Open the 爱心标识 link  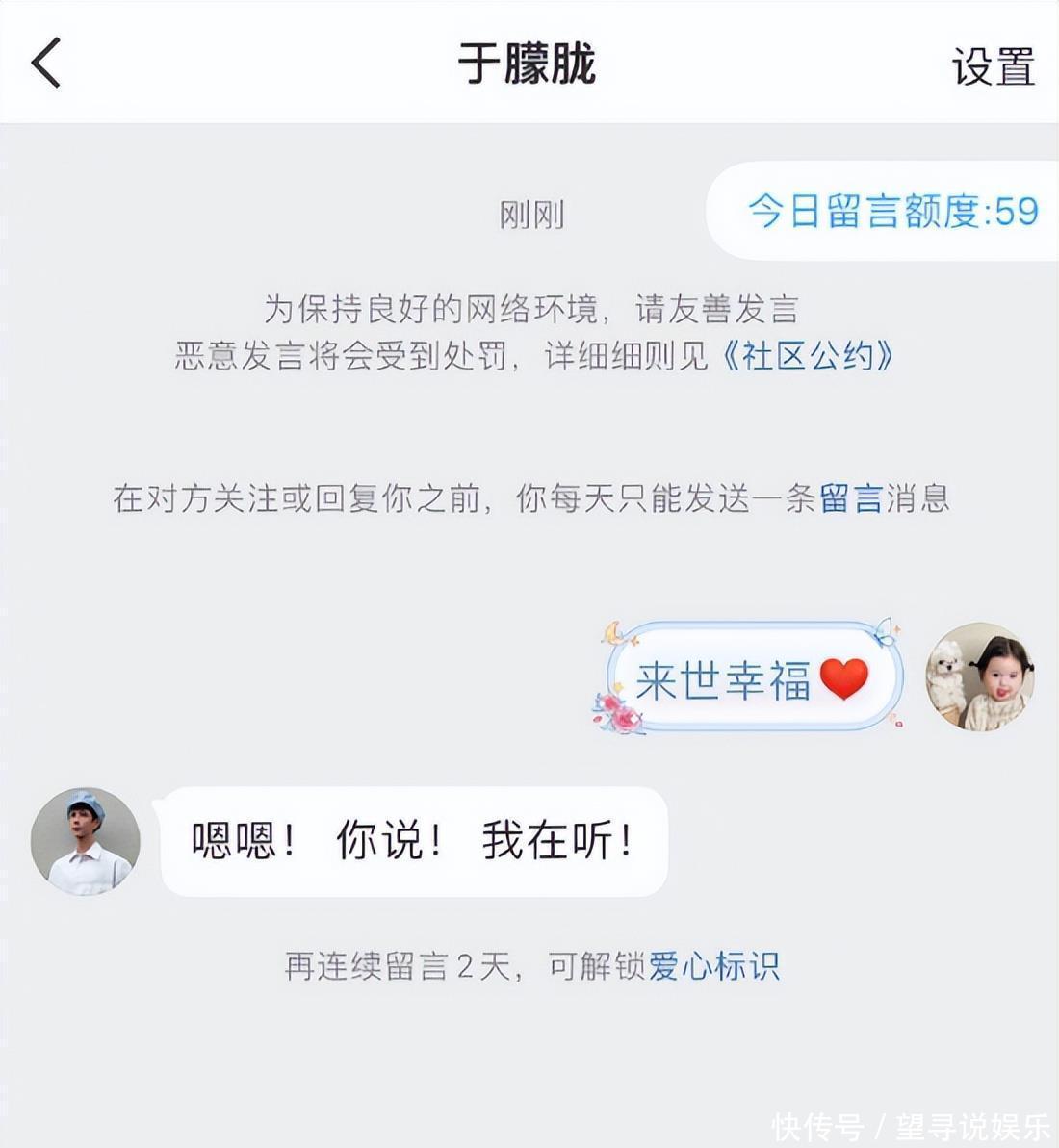click(713, 965)
